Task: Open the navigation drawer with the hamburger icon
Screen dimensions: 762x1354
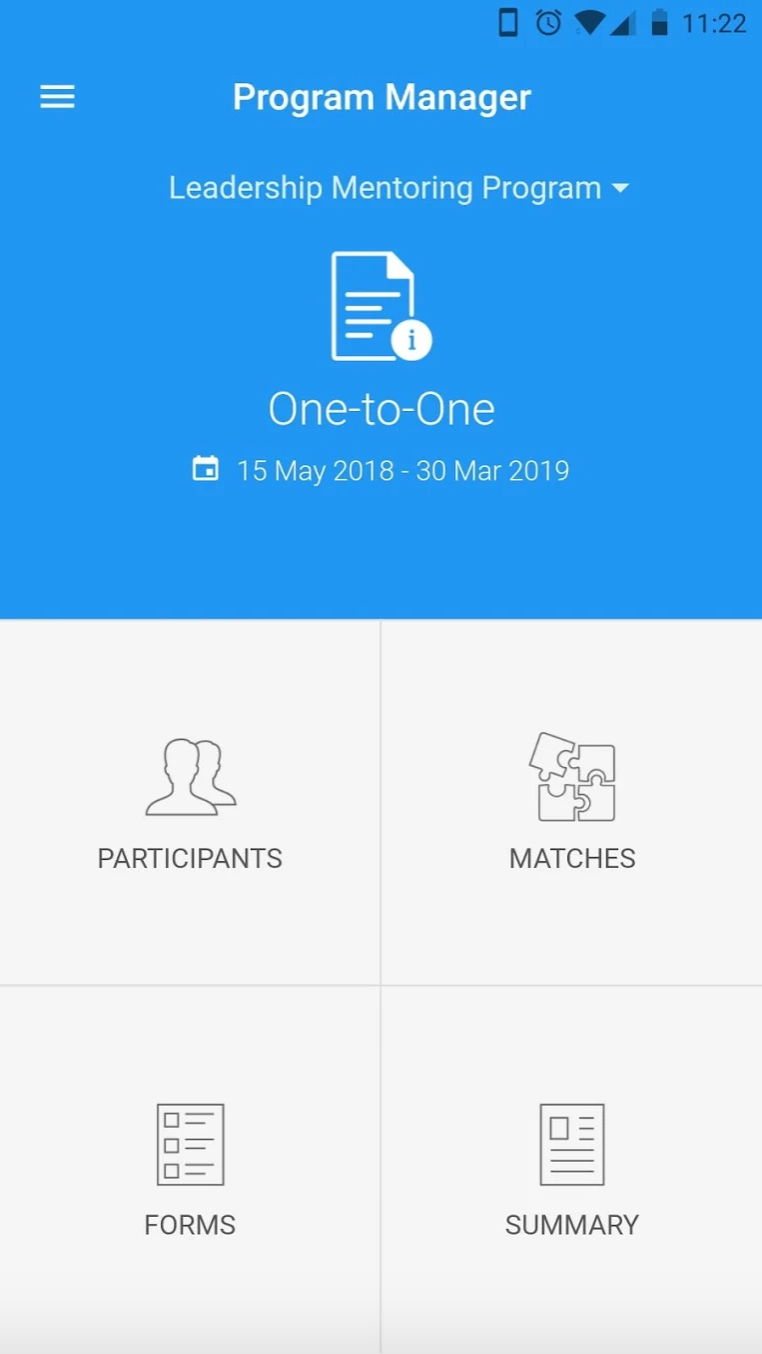Action: point(57,96)
